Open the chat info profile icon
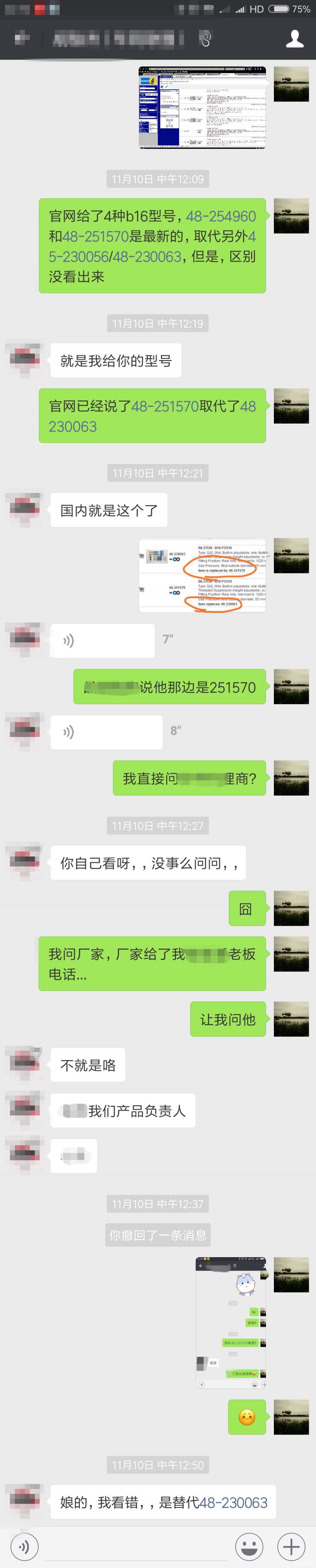 [295, 39]
